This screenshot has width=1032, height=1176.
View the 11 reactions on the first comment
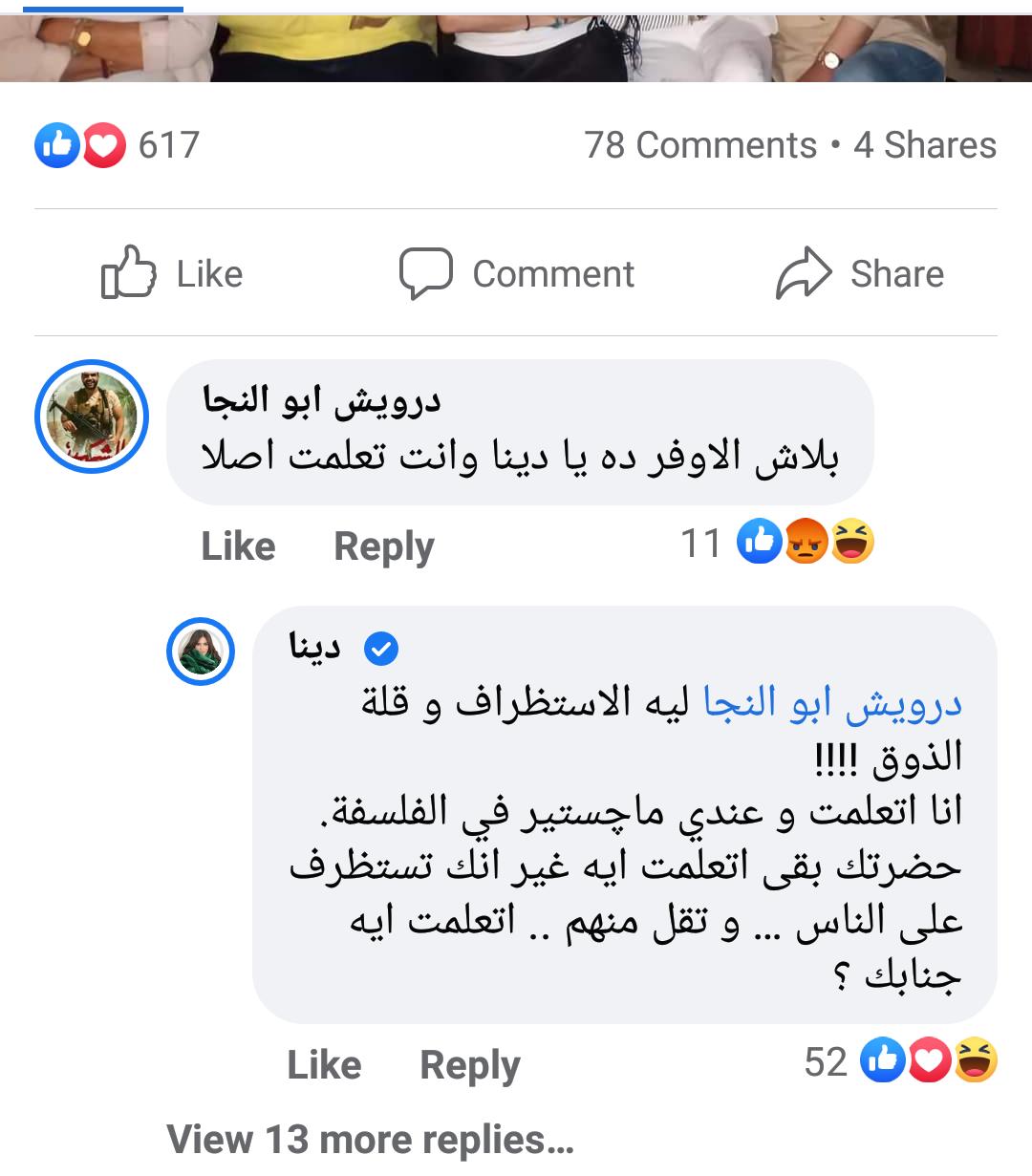(x=778, y=543)
